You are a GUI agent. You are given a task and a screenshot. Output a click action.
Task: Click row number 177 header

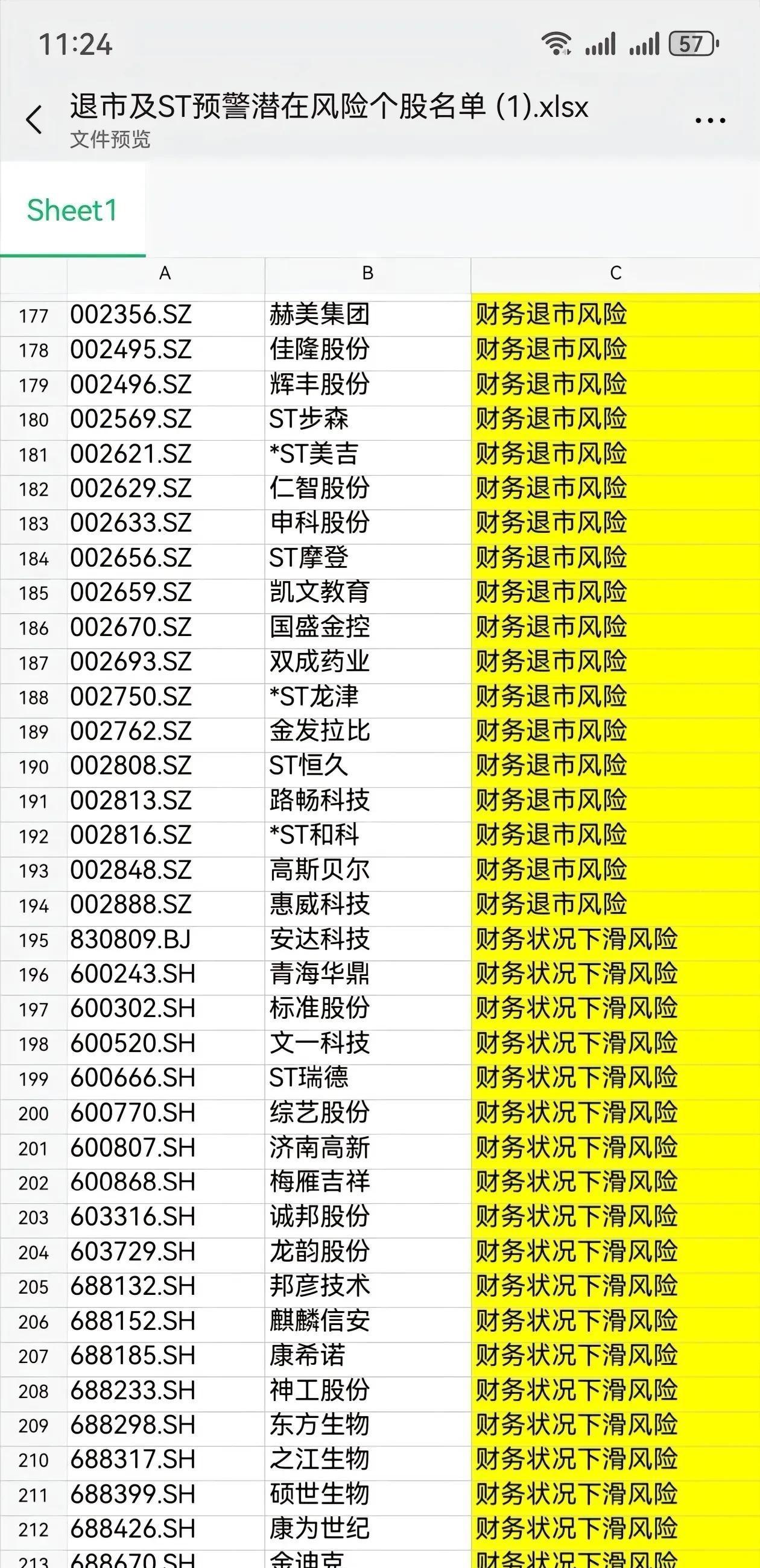[34, 315]
